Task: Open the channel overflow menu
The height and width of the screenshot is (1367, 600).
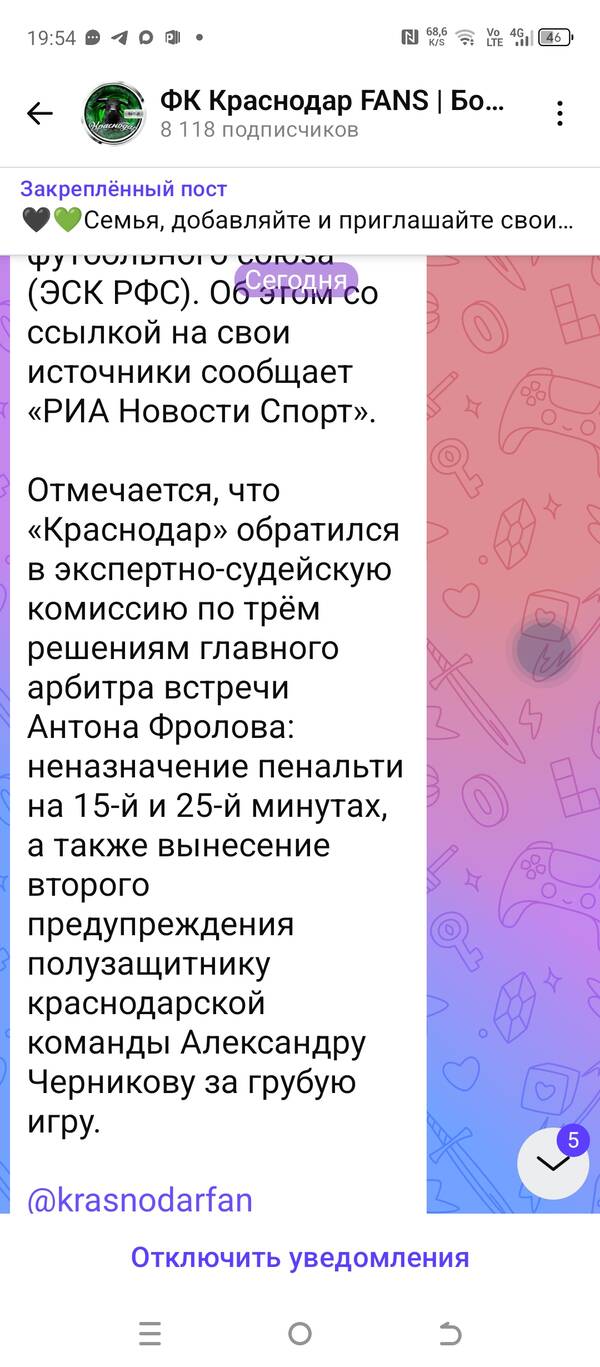Action: click(561, 113)
